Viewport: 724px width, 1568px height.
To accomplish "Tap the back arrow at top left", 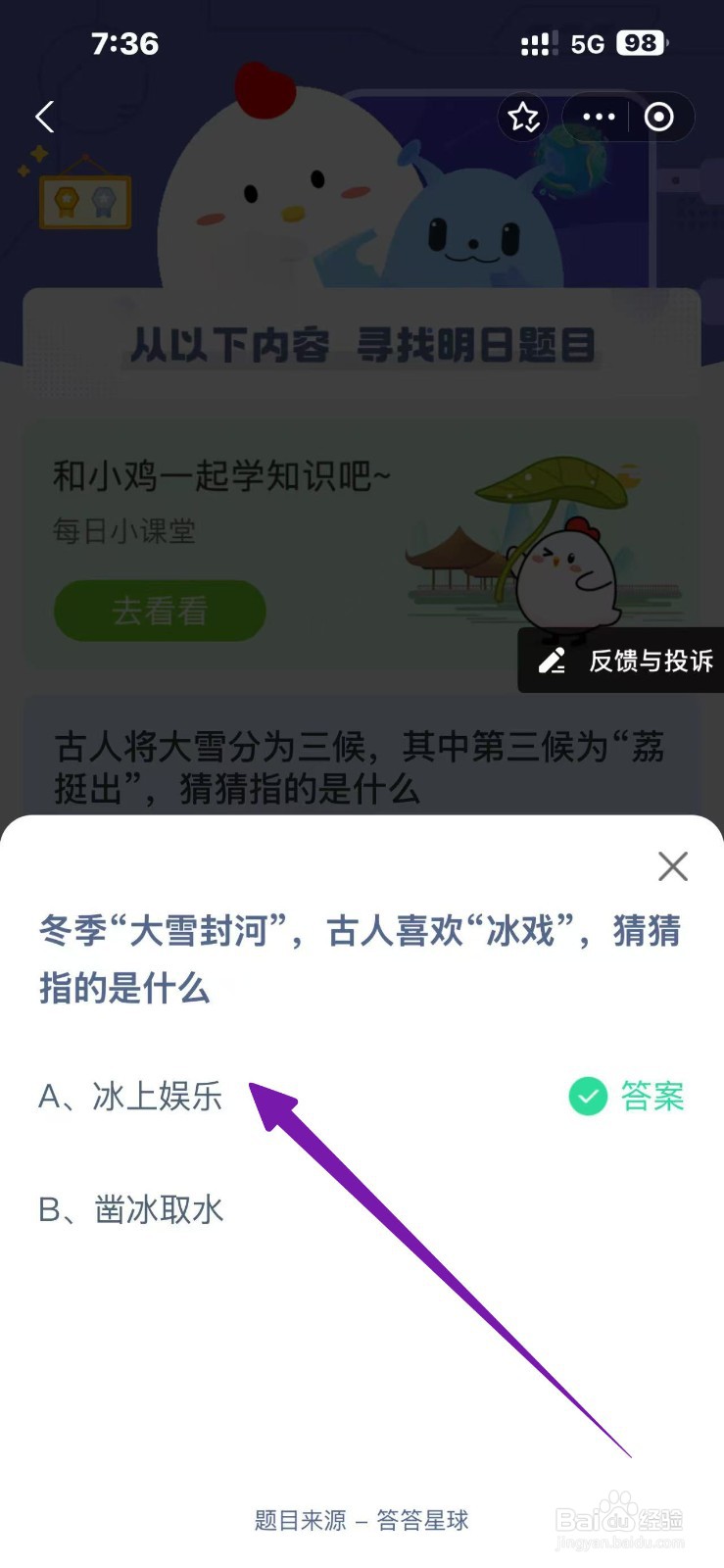I will 43,117.
